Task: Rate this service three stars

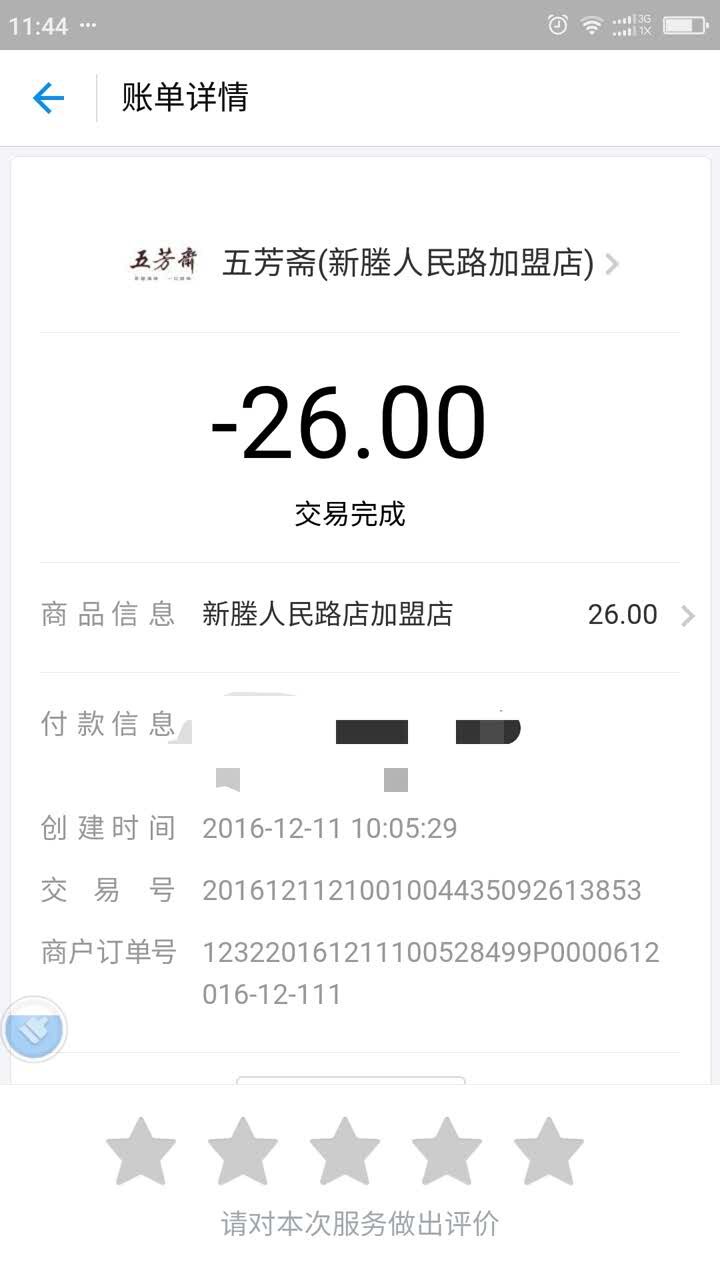Action: point(345,1152)
